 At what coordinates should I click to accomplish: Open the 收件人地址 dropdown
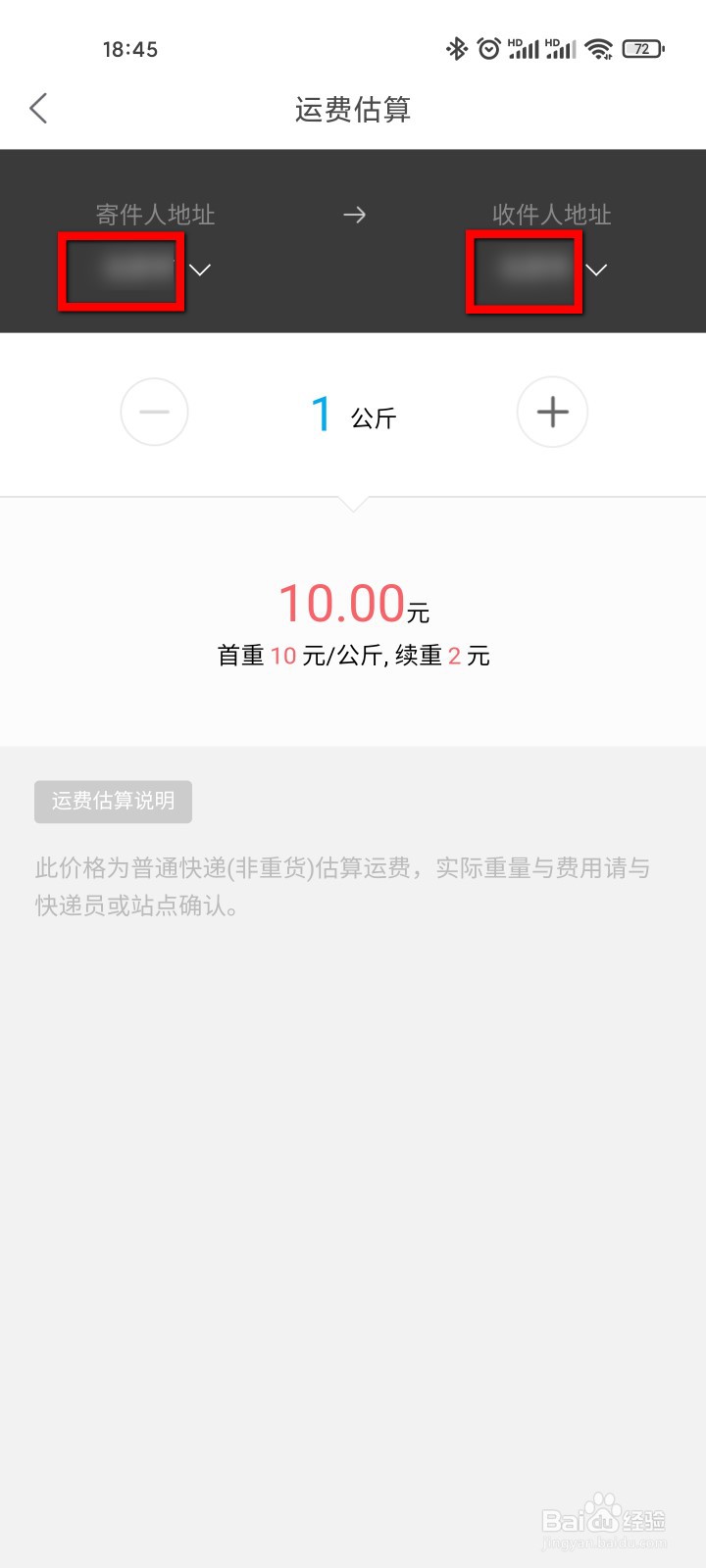point(595,270)
